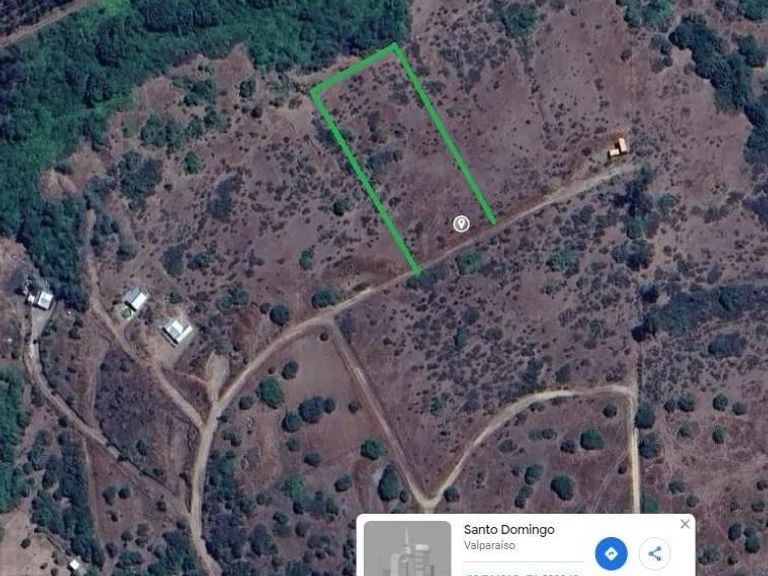This screenshot has width=768, height=576.
Task: Open the Santo Domingo place thumbnail
Action: 407,548
